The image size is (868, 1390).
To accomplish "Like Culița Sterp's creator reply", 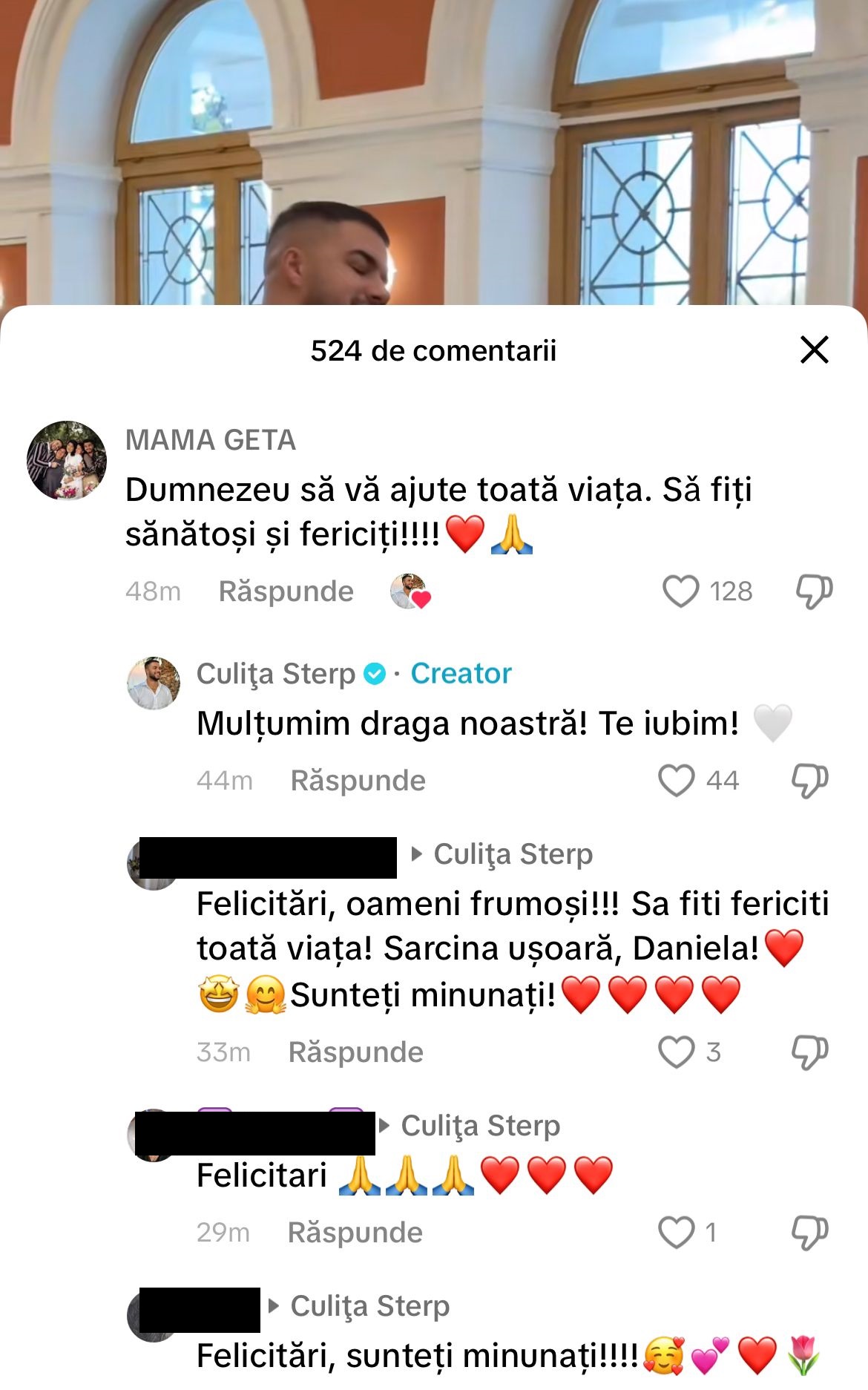I will (676, 781).
